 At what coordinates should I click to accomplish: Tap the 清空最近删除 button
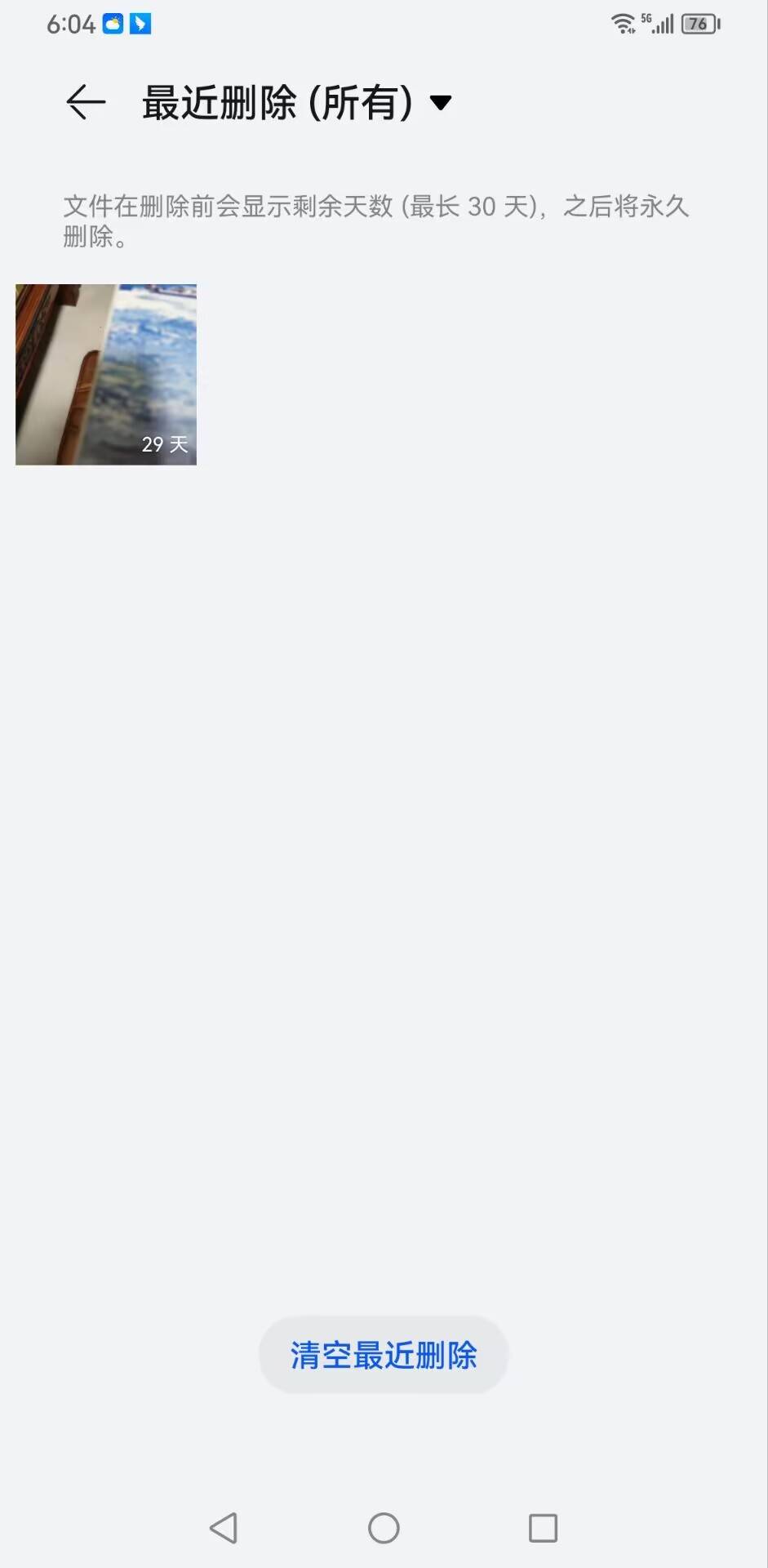pyautogui.click(x=384, y=1355)
